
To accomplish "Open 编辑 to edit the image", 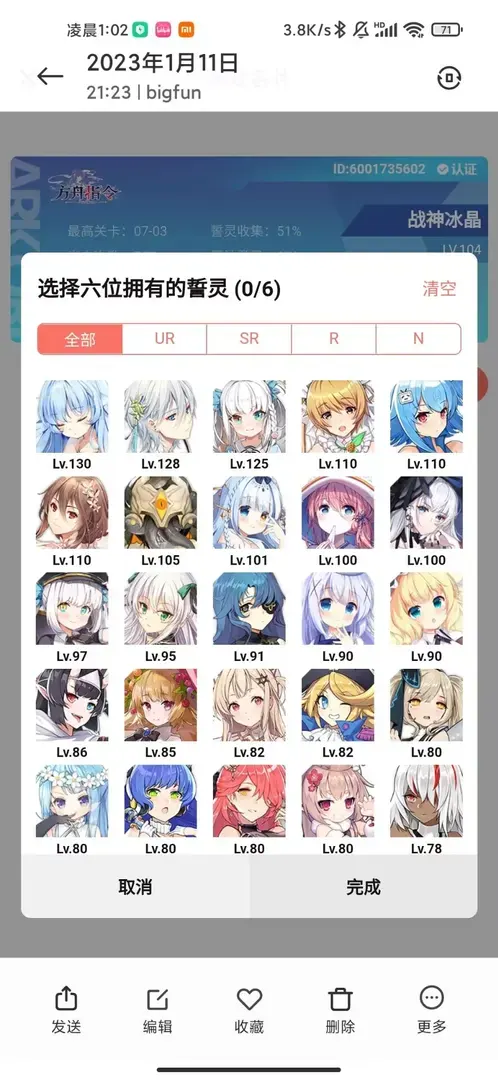I will click(158, 1010).
